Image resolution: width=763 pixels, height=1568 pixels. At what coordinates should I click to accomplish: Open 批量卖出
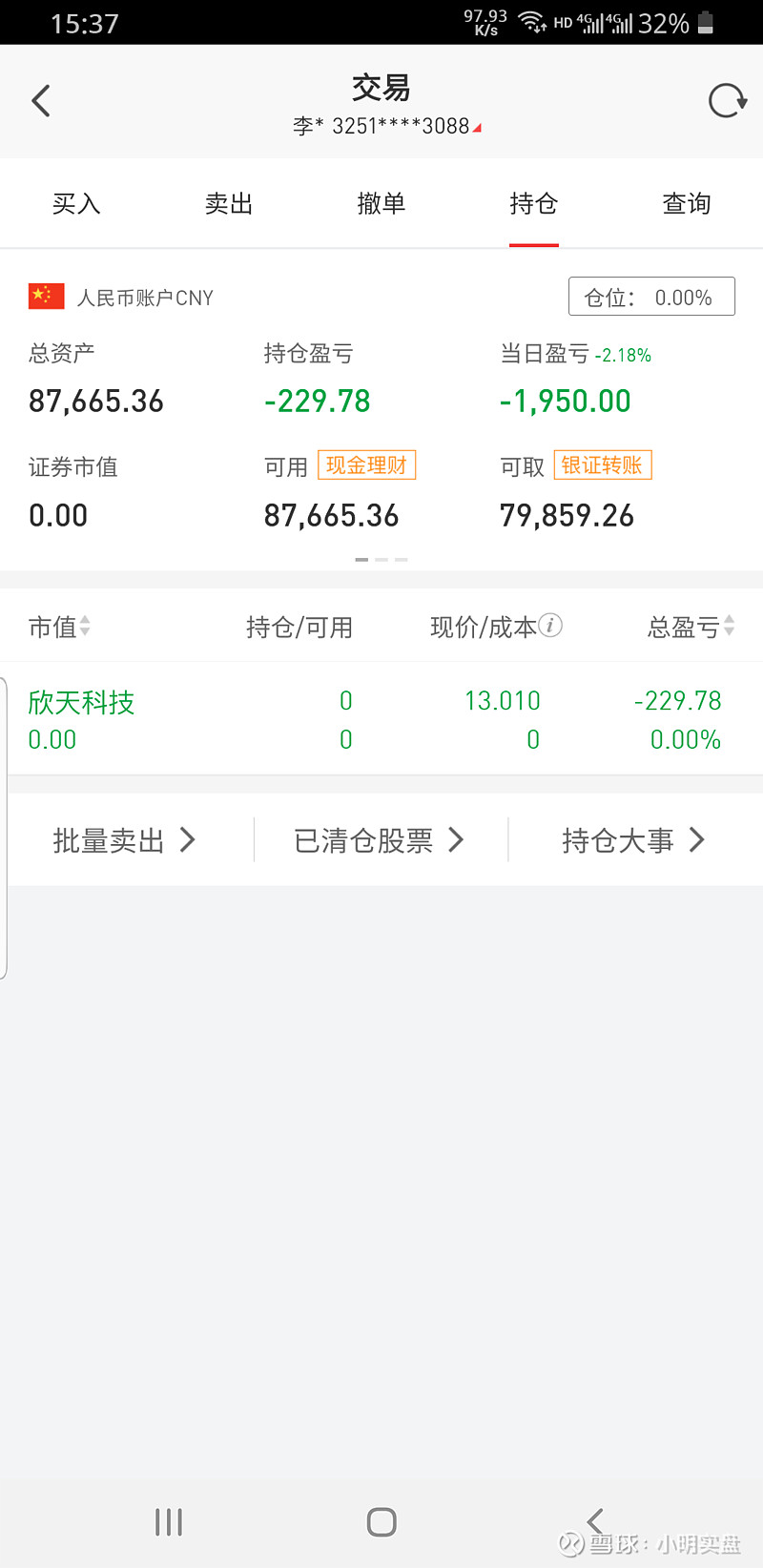tap(125, 840)
